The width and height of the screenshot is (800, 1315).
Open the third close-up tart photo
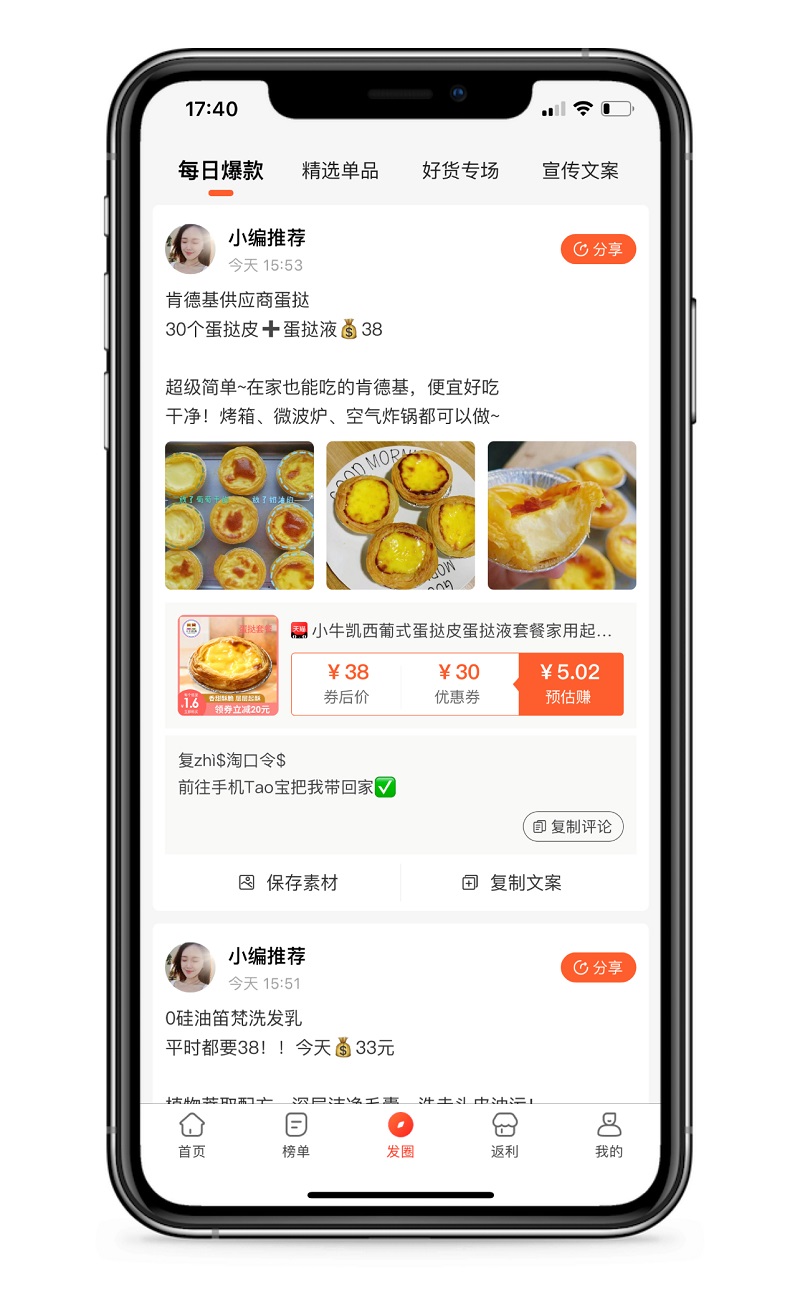[x=561, y=516]
